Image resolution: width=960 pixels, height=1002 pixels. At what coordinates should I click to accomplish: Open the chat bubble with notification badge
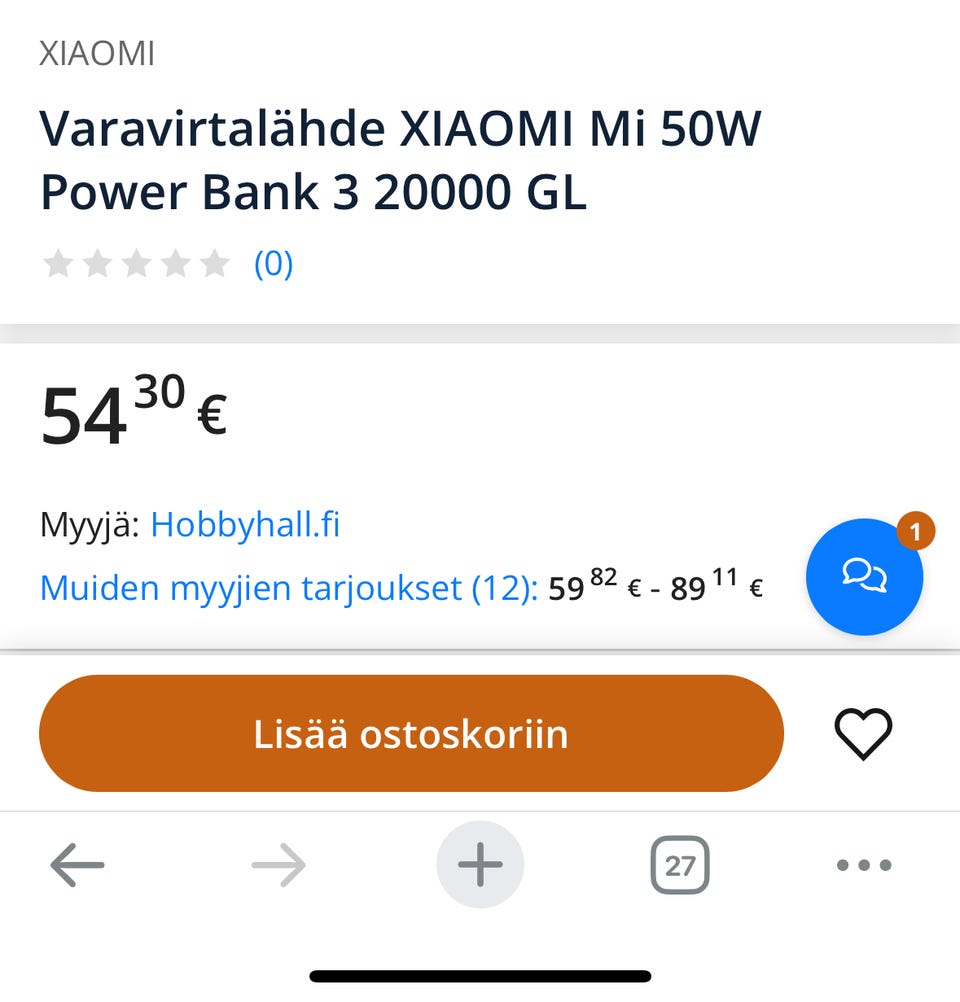(x=864, y=578)
